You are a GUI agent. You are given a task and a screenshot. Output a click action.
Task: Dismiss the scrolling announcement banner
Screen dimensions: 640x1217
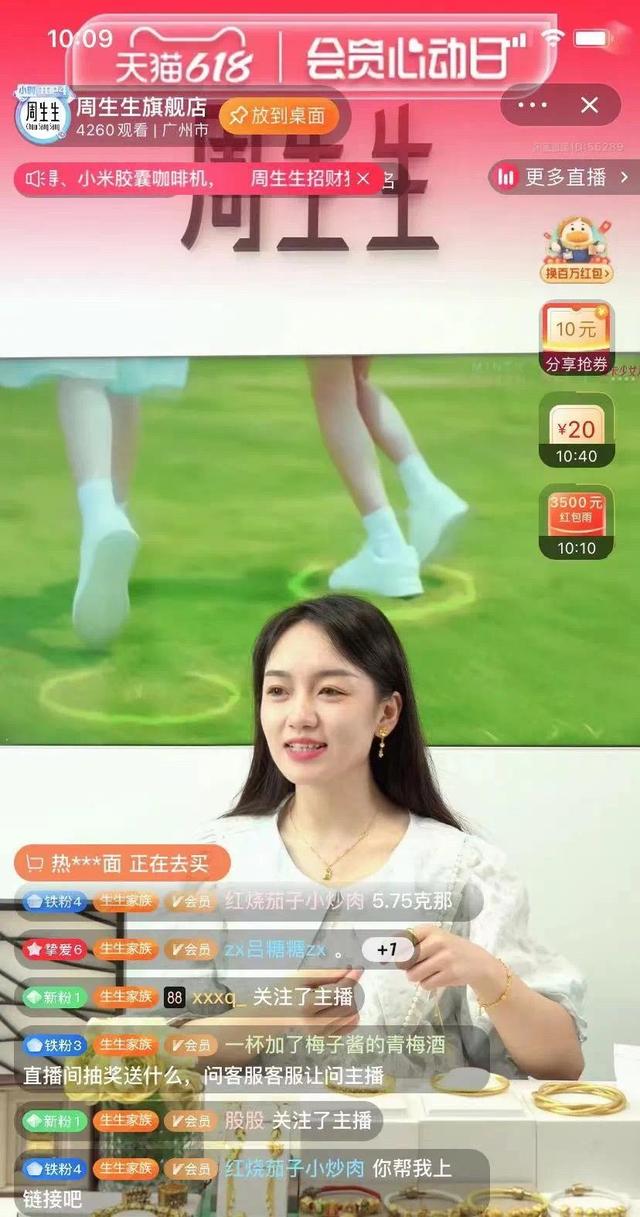(x=363, y=179)
